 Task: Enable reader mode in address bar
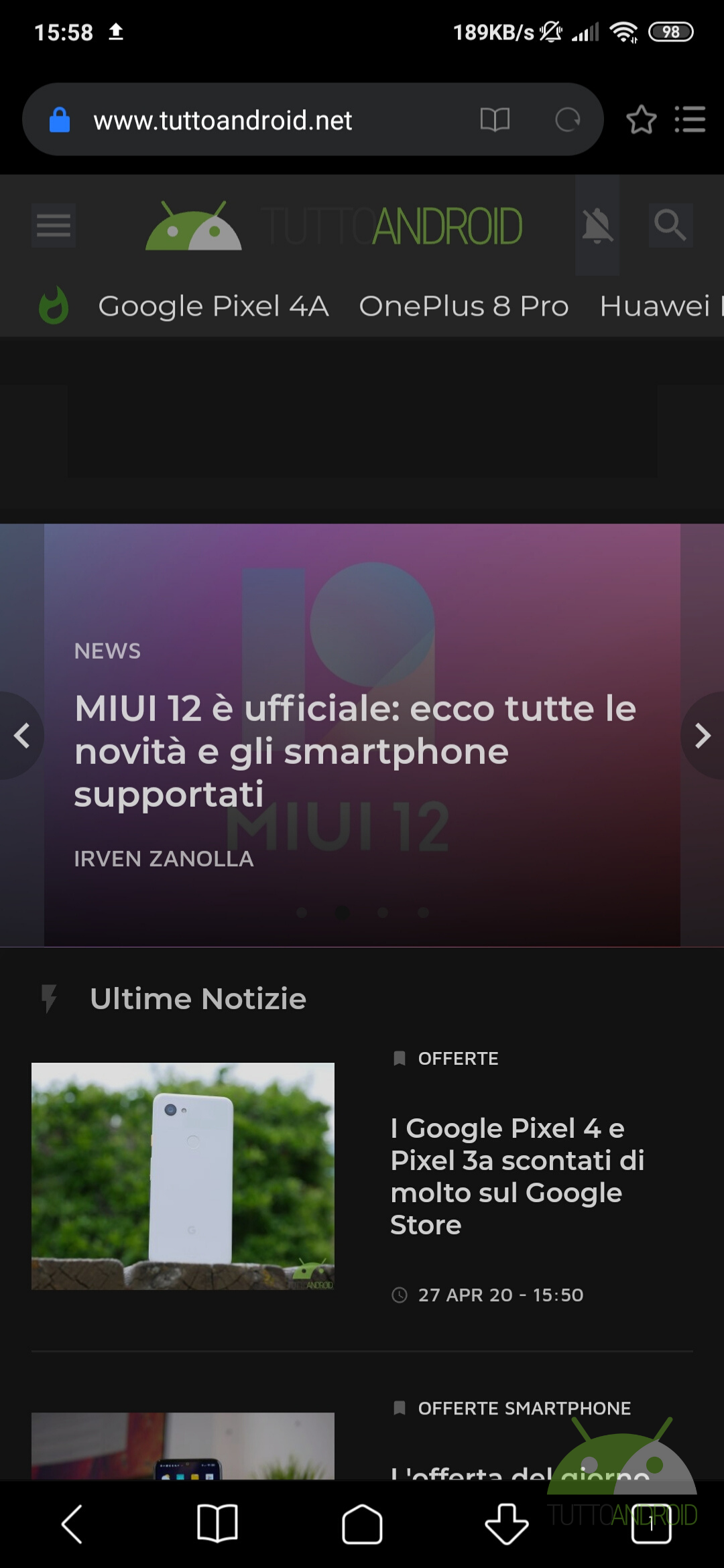coord(495,121)
